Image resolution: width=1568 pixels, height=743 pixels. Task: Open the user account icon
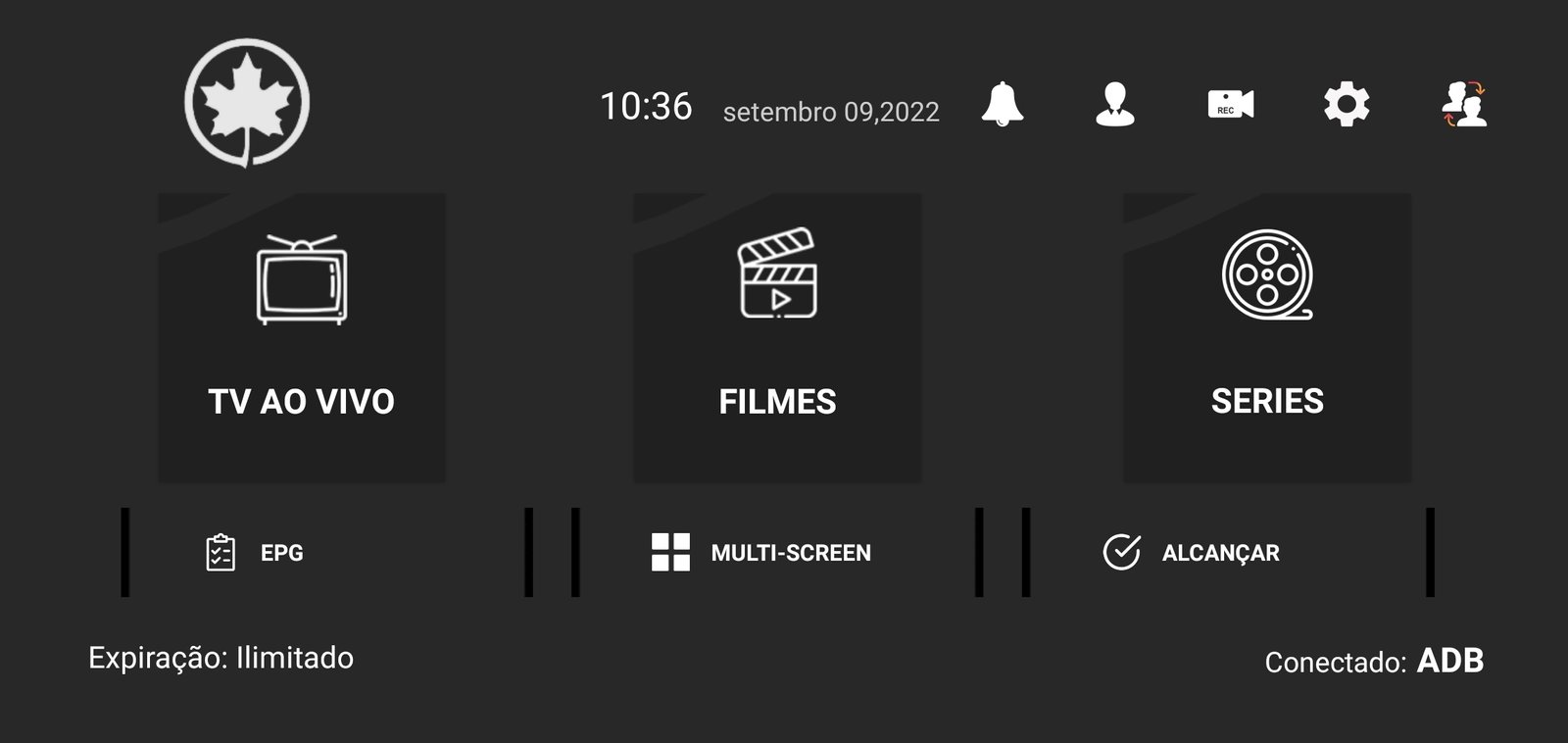[x=1114, y=104]
